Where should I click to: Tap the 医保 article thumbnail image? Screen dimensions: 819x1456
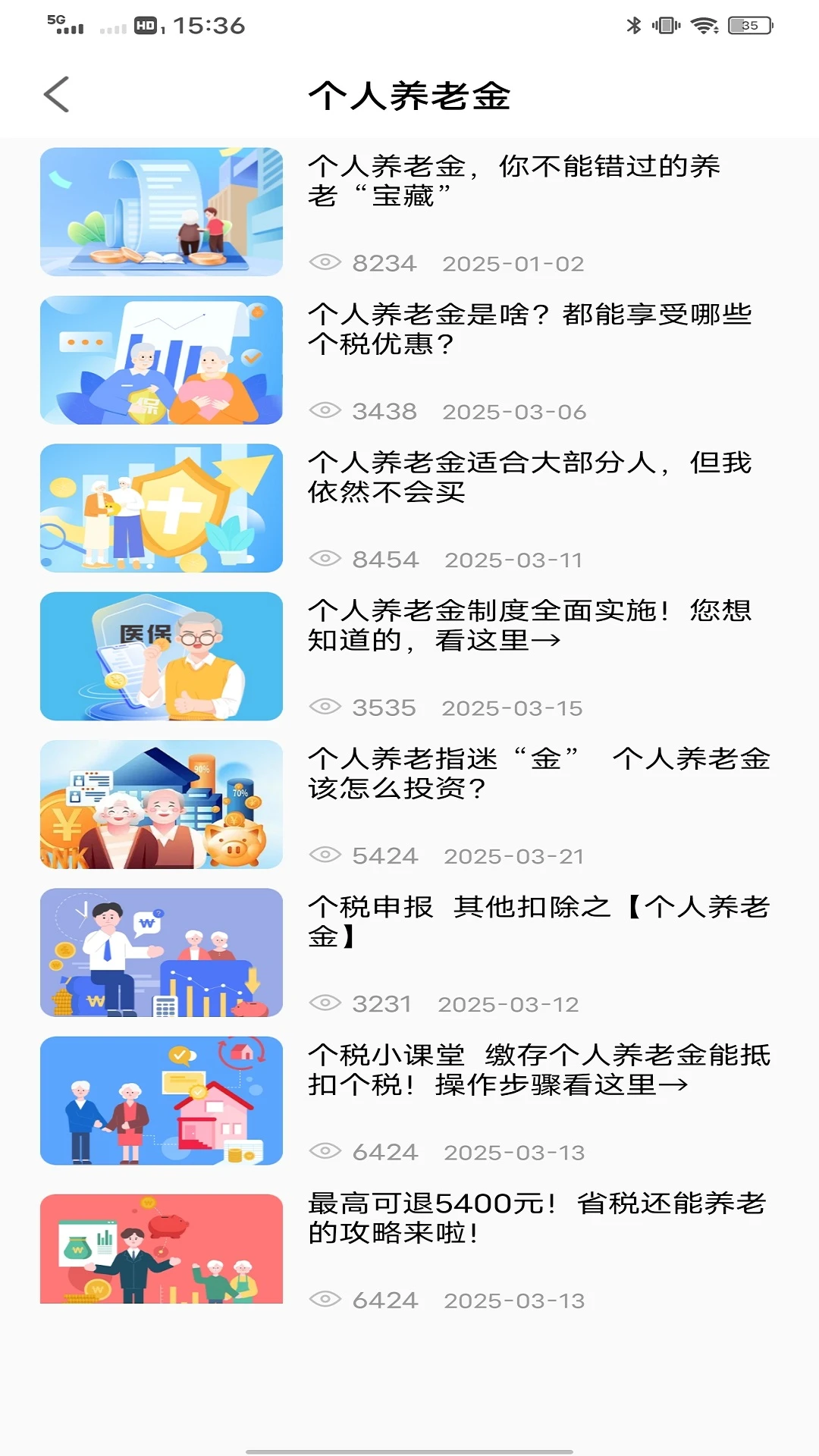point(162,657)
